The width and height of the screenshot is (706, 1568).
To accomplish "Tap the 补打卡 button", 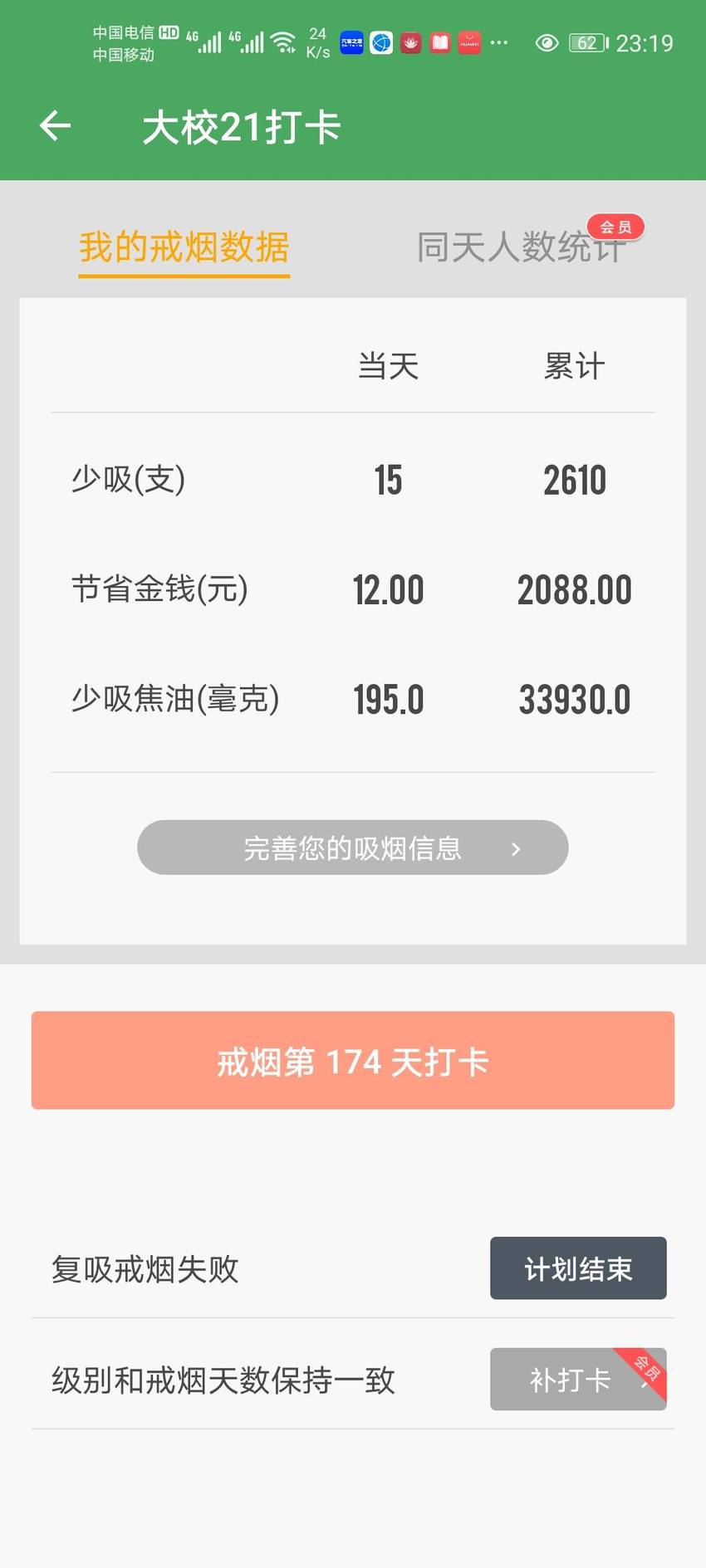I will pyautogui.click(x=578, y=1379).
